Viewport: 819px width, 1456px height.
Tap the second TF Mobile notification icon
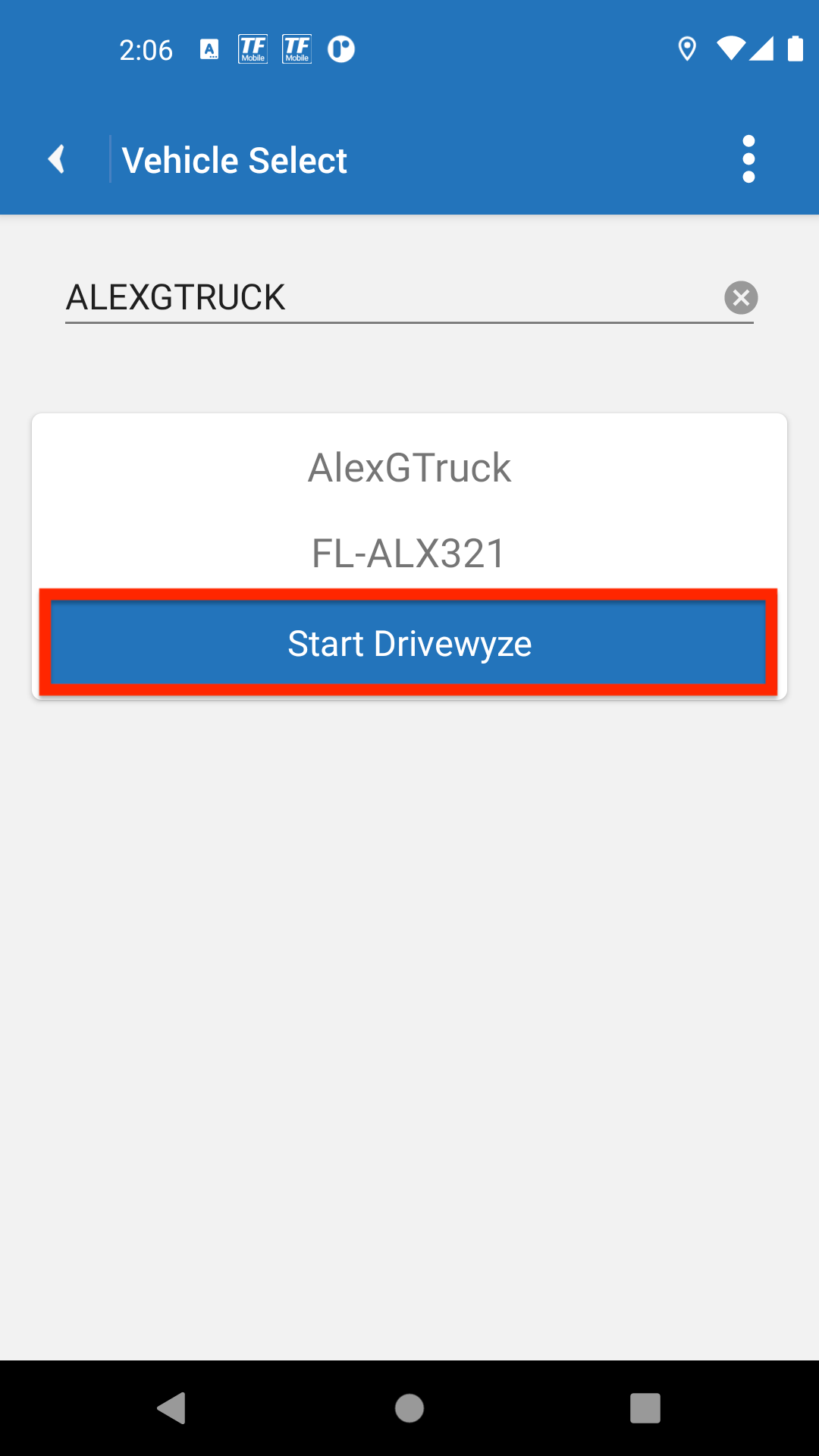coord(297,49)
